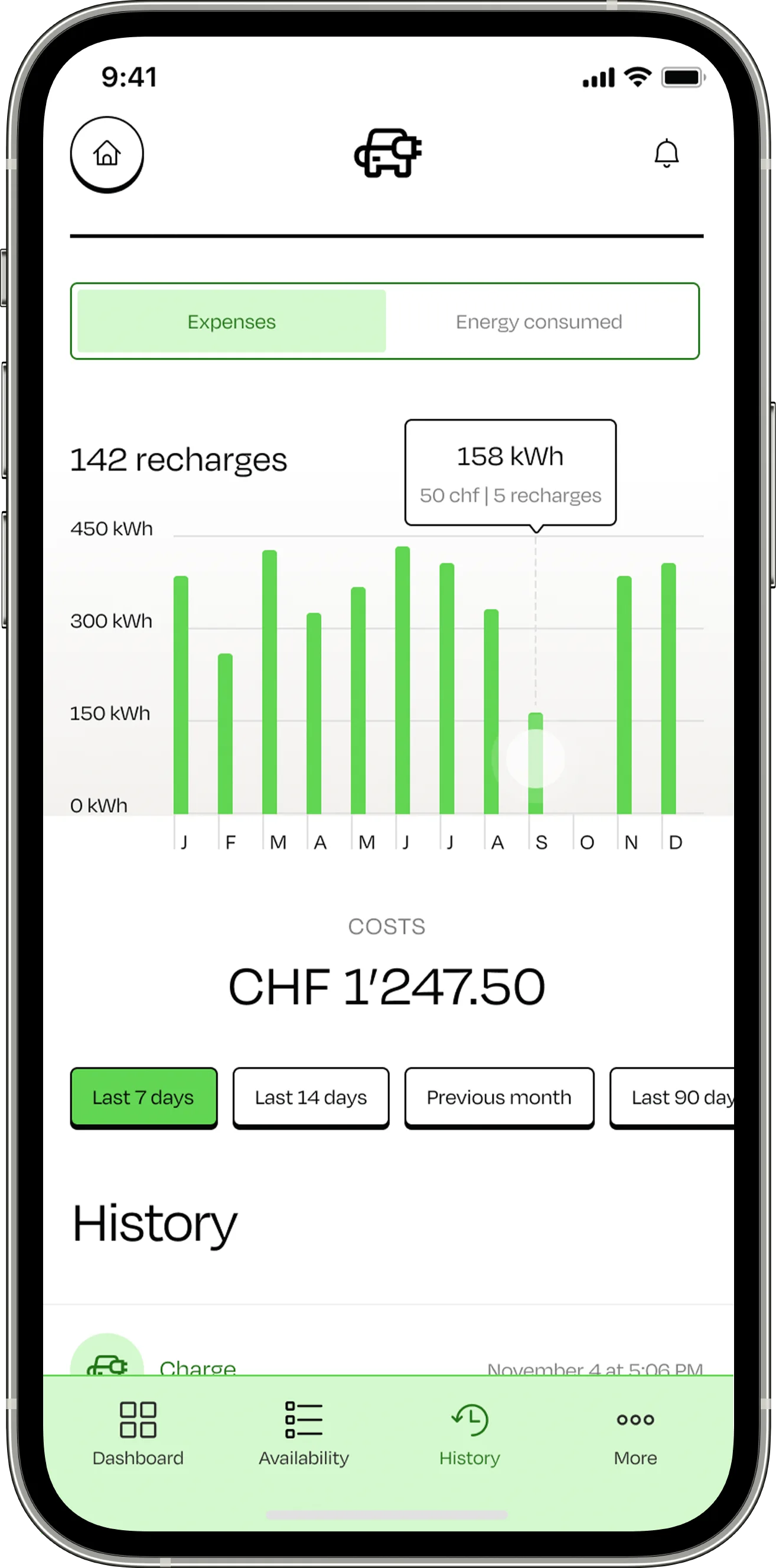
Task: Choose the Last 14 days filter
Action: pyautogui.click(x=311, y=1097)
